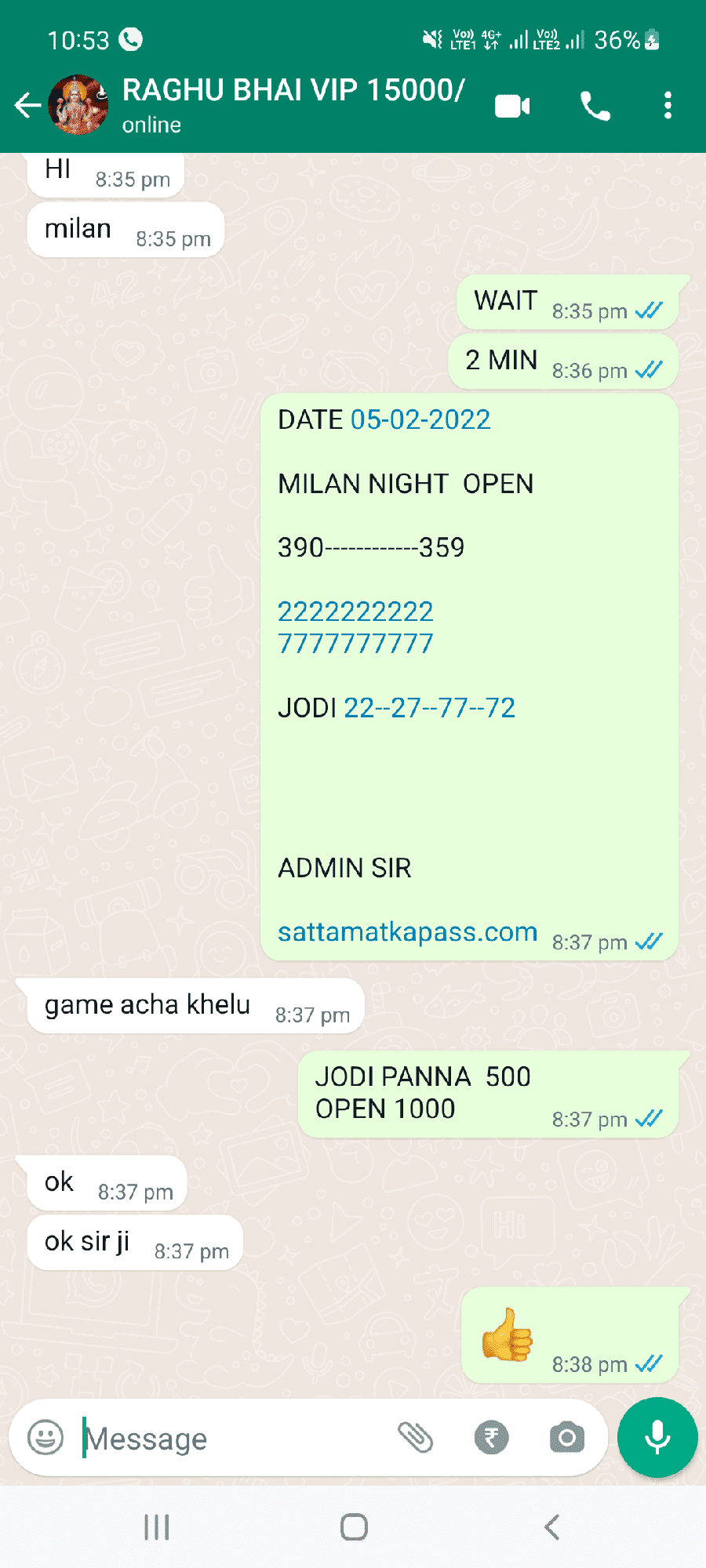Go to the device home screen
The image size is (706, 1568).
tap(354, 1527)
